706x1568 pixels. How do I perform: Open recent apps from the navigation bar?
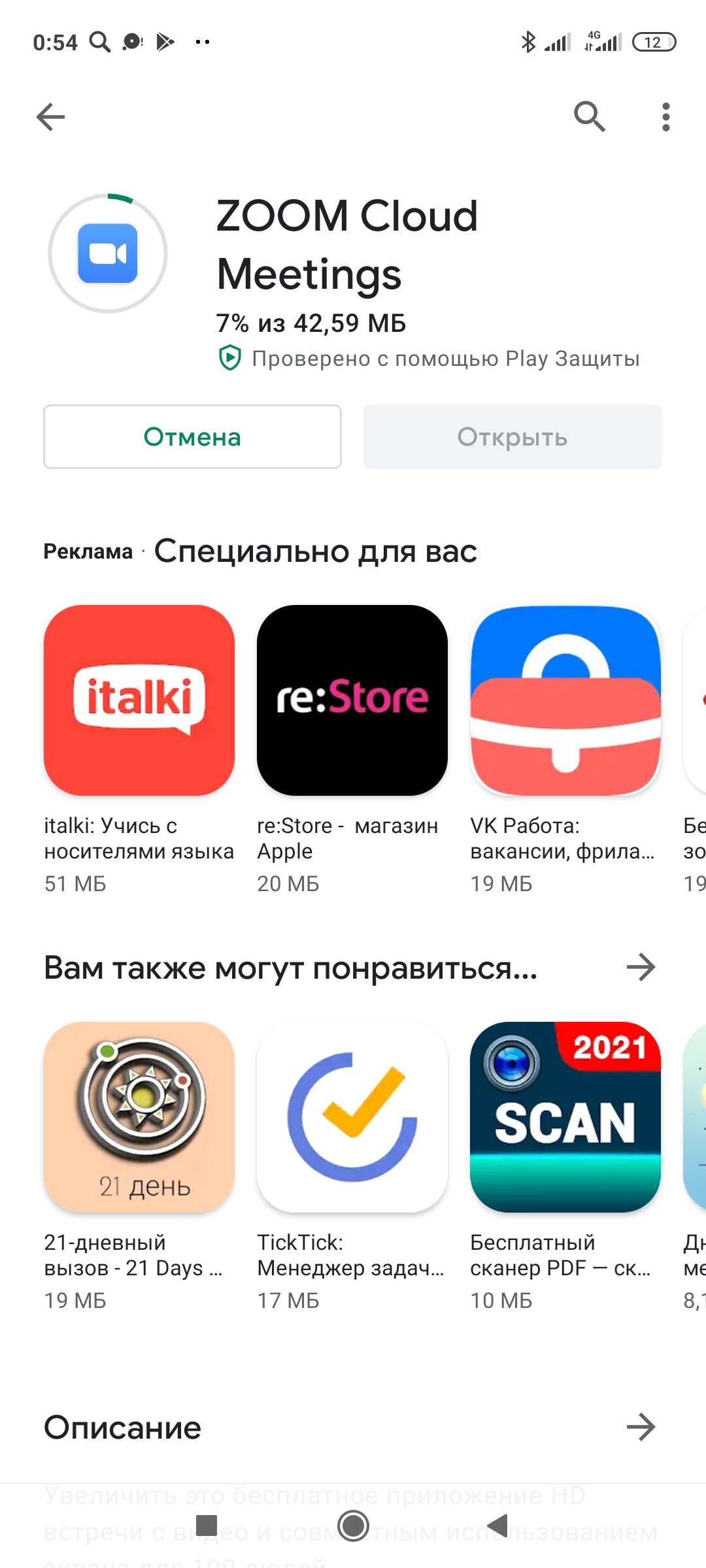pyautogui.click(x=207, y=1526)
